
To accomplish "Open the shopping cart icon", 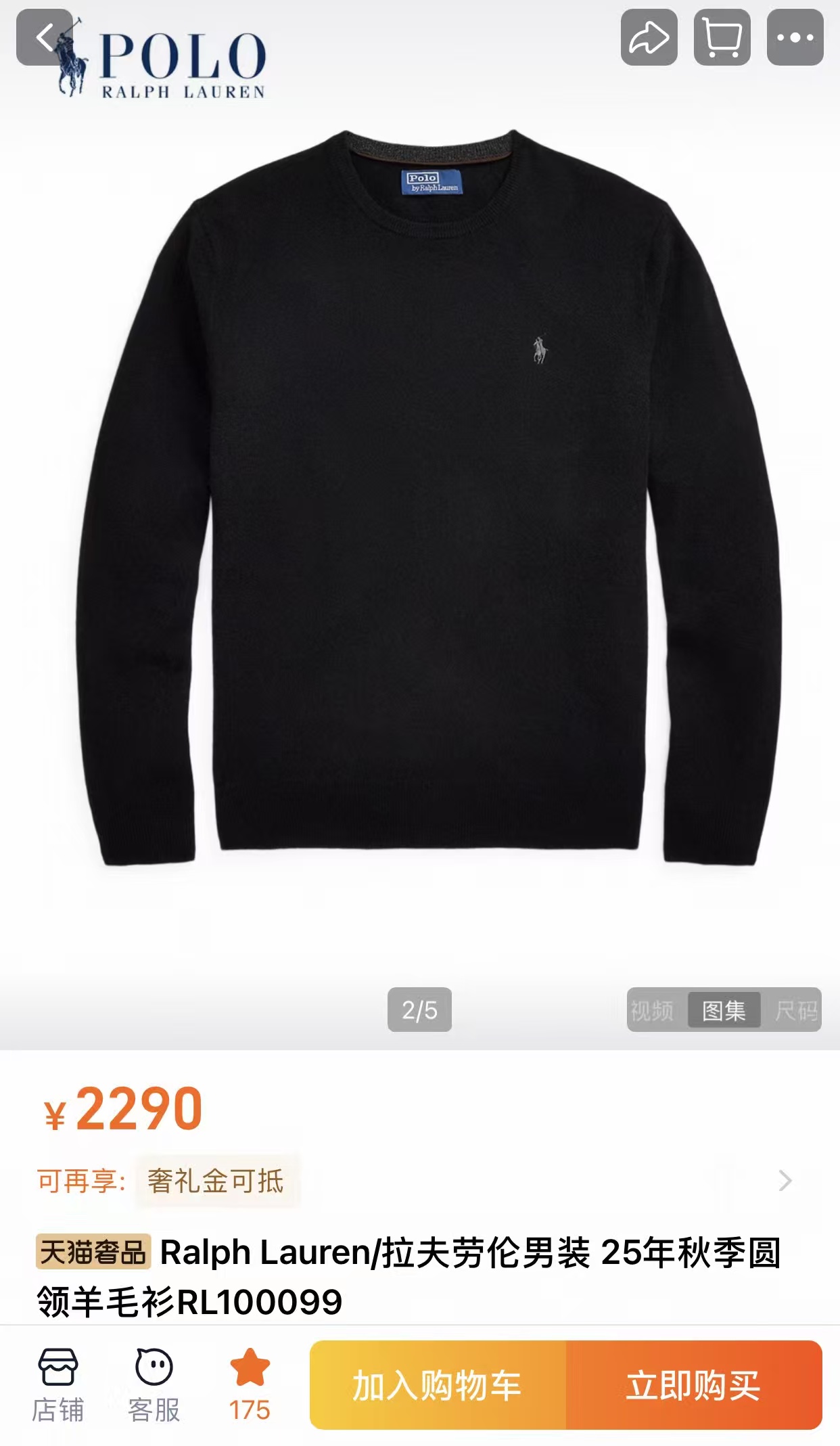I will click(x=722, y=38).
